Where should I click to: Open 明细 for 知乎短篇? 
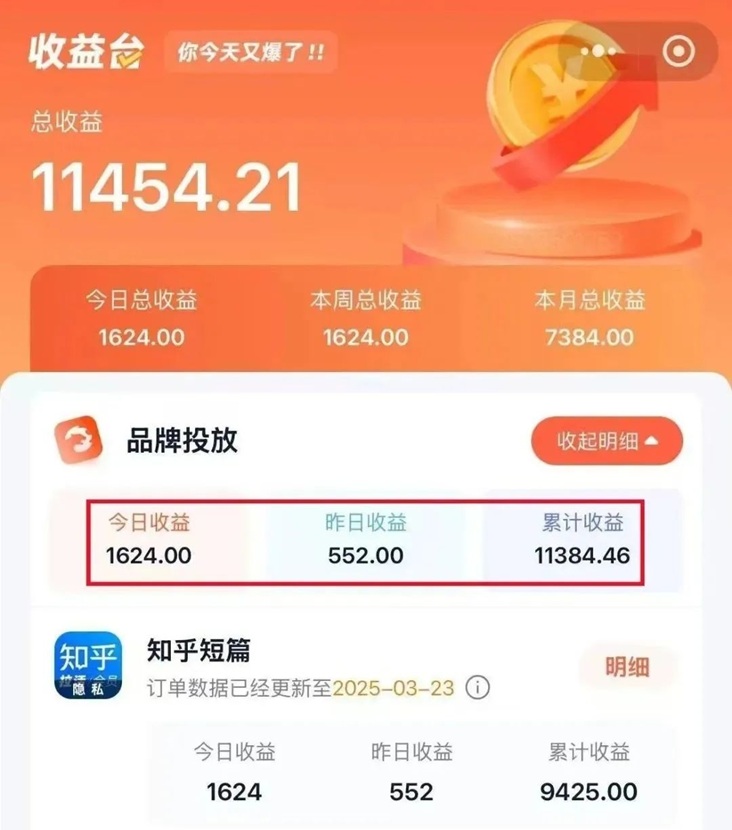[628, 668]
